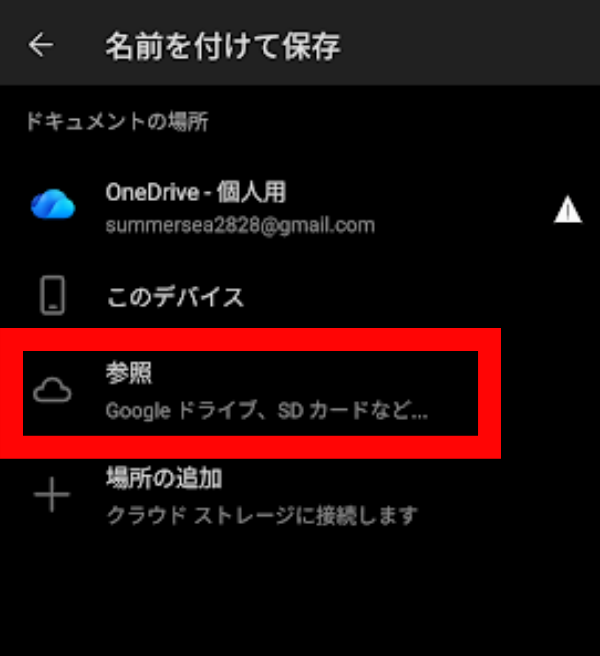
Task: Open 参照 to browse Google ドライブ
Action: tap(250, 391)
